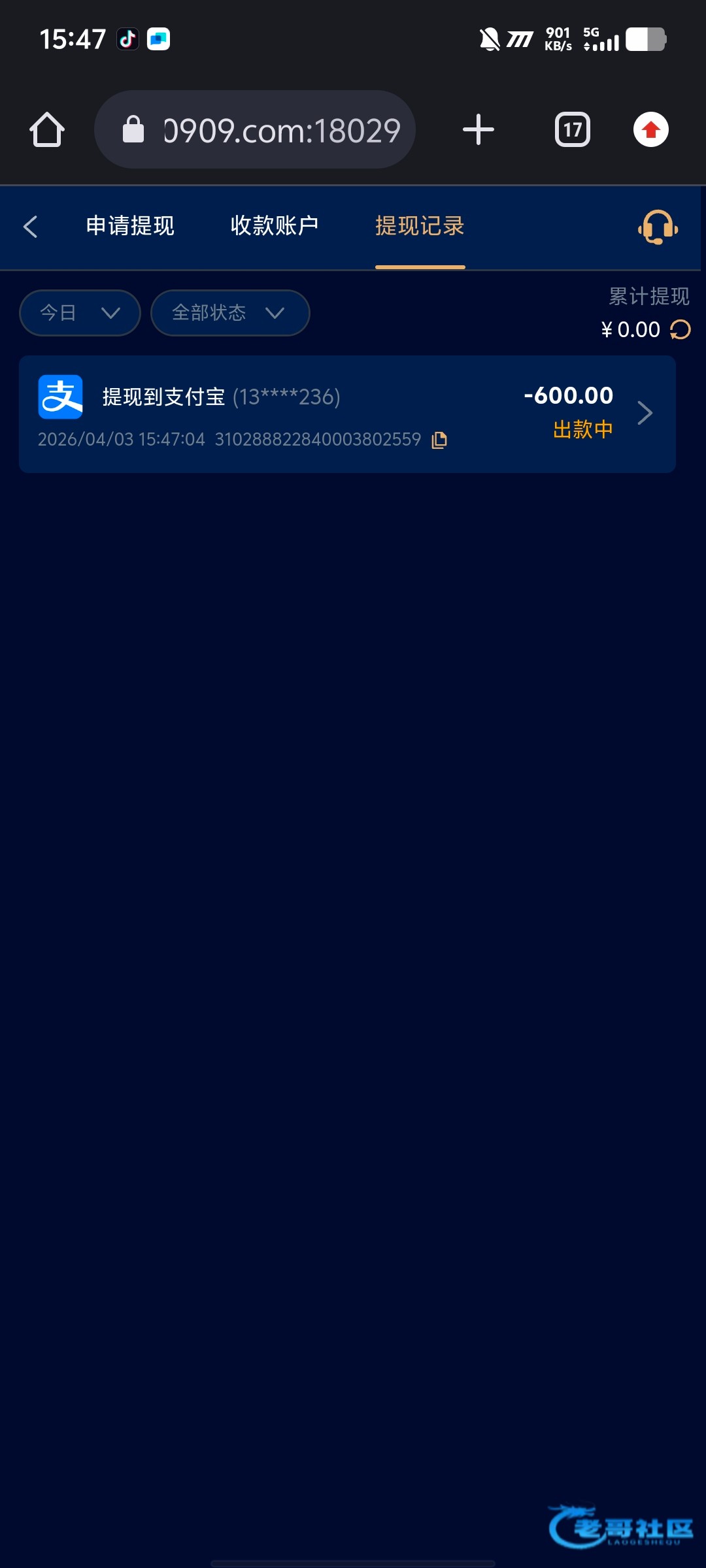Tap the browser home button
The width and height of the screenshot is (706, 1568).
click(x=47, y=129)
